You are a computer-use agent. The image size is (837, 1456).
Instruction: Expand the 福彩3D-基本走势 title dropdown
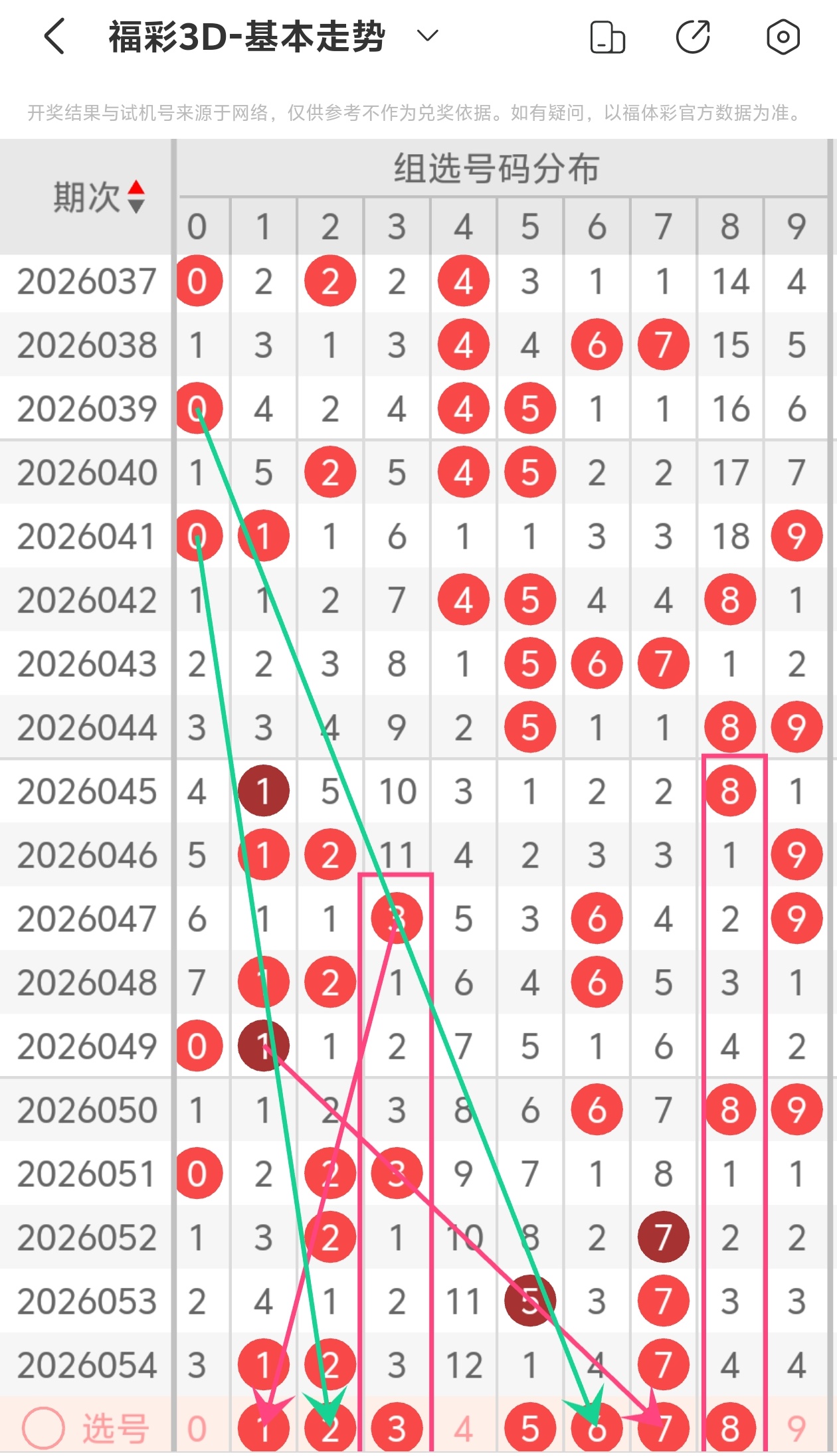click(427, 35)
